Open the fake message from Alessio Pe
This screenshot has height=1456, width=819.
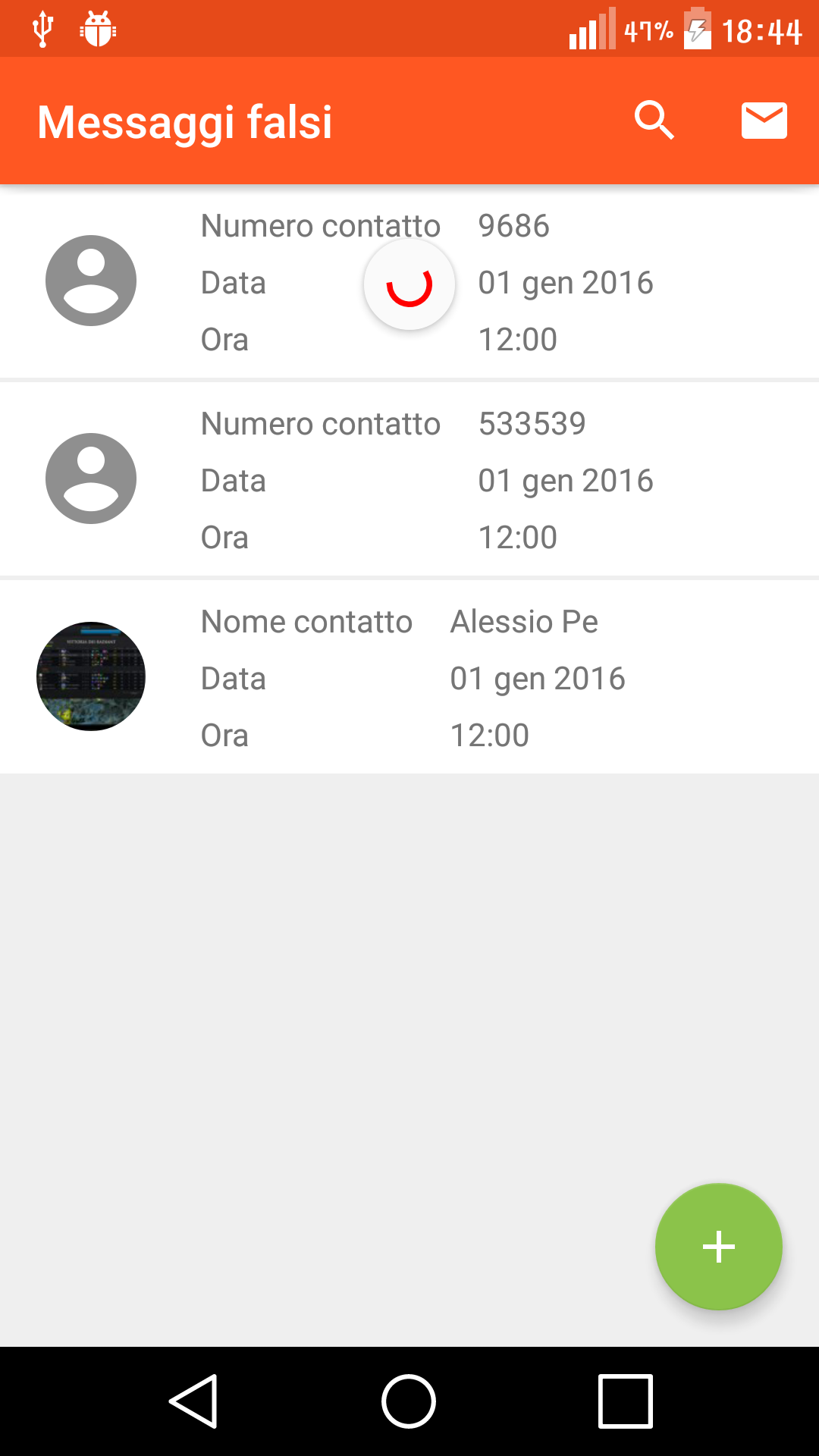(409, 677)
